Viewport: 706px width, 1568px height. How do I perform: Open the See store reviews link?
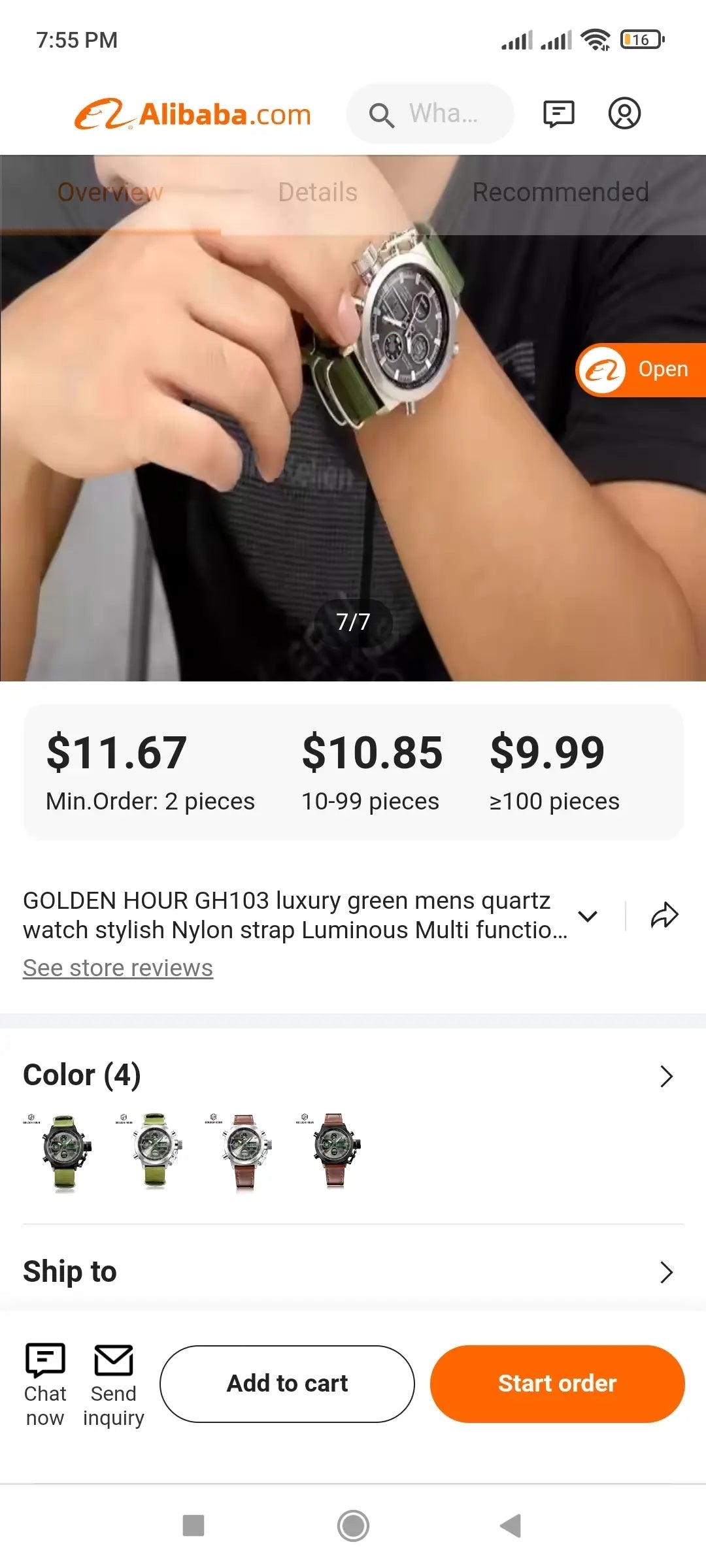pos(118,968)
